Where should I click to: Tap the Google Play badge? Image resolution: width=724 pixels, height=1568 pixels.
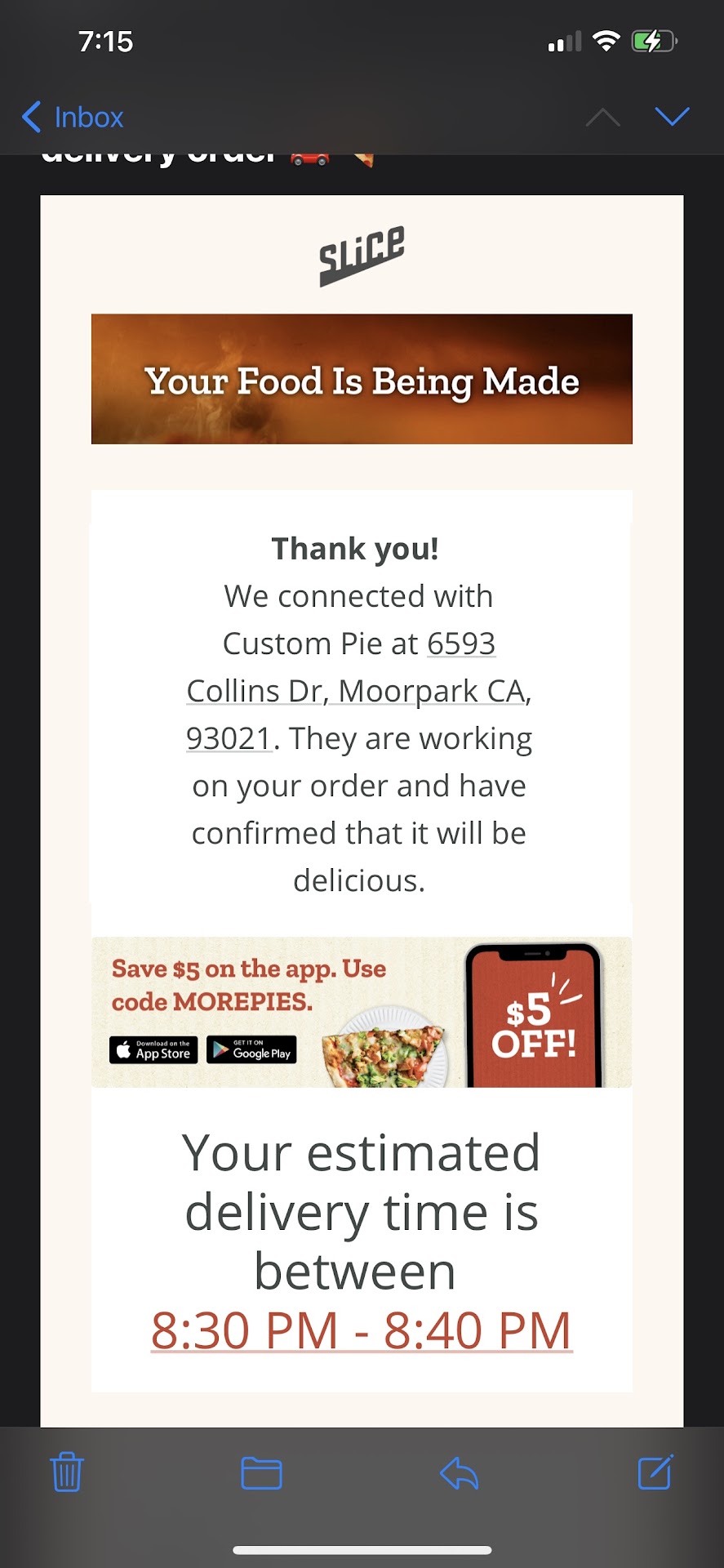[251, 1049]
